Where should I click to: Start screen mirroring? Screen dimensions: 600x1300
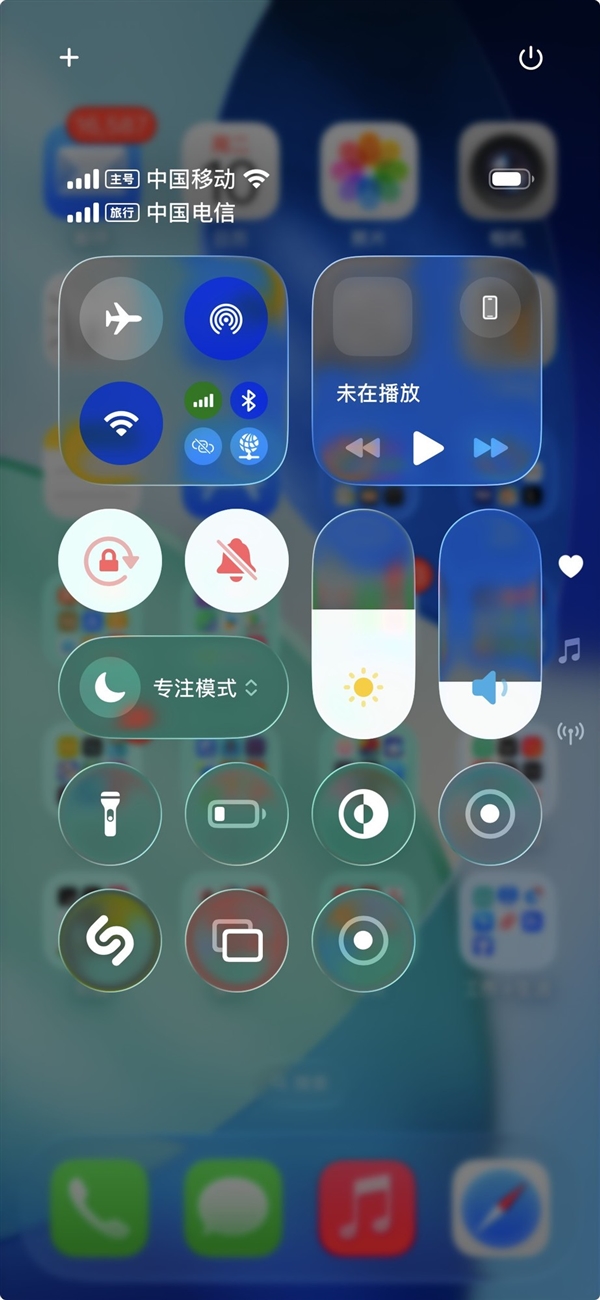click(x=237, y=940)
